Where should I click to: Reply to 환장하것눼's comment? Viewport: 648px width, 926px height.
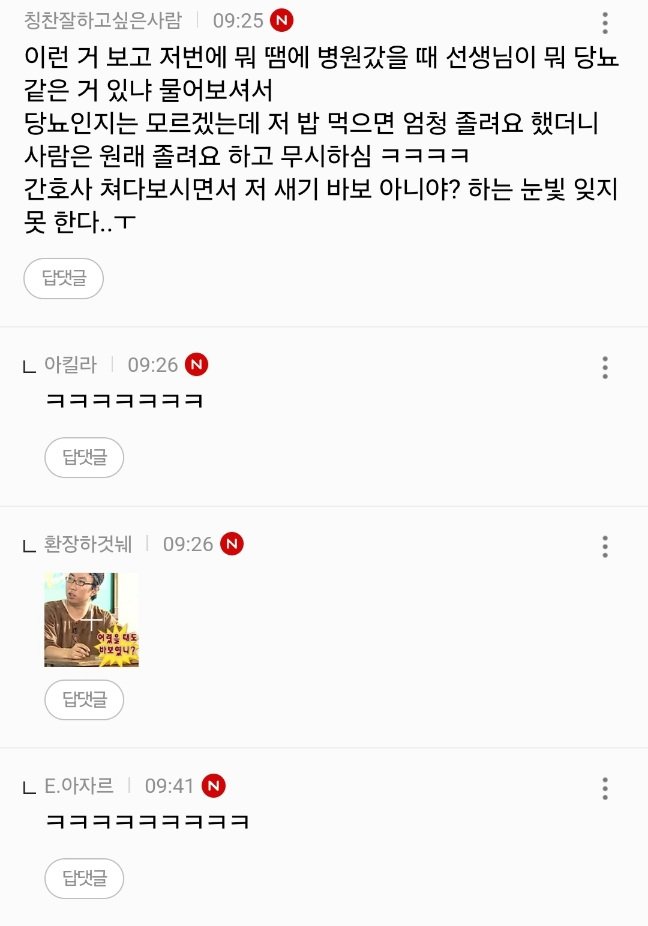point(84,699)
